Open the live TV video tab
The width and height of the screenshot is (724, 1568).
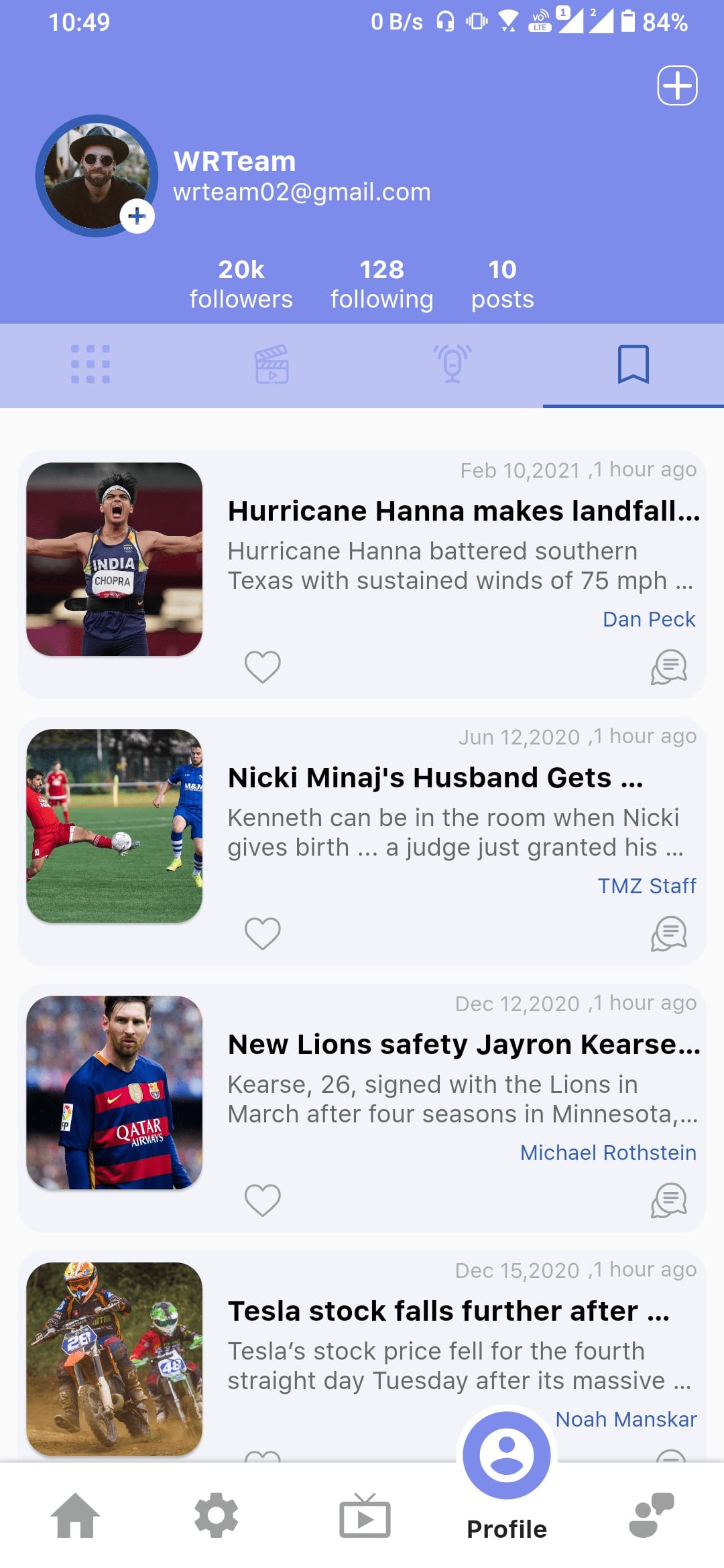364,1516
